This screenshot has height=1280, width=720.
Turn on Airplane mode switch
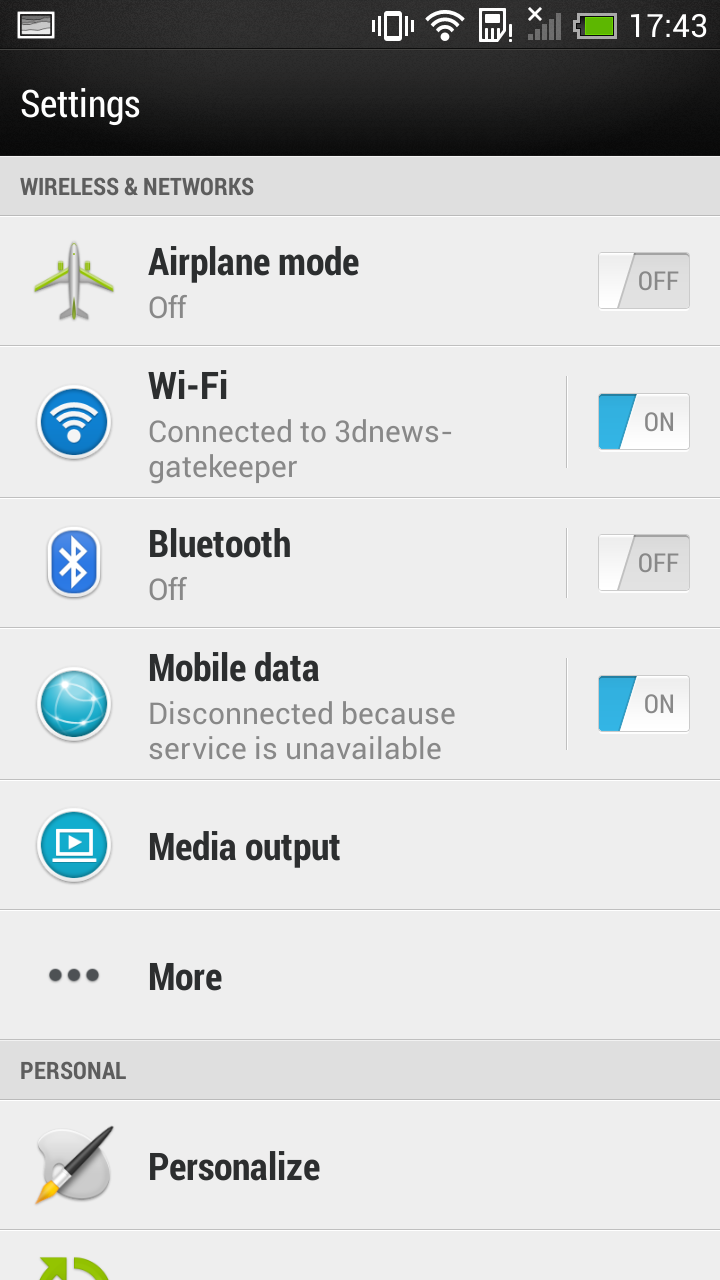pyautogui.click(x=644, y=281)
